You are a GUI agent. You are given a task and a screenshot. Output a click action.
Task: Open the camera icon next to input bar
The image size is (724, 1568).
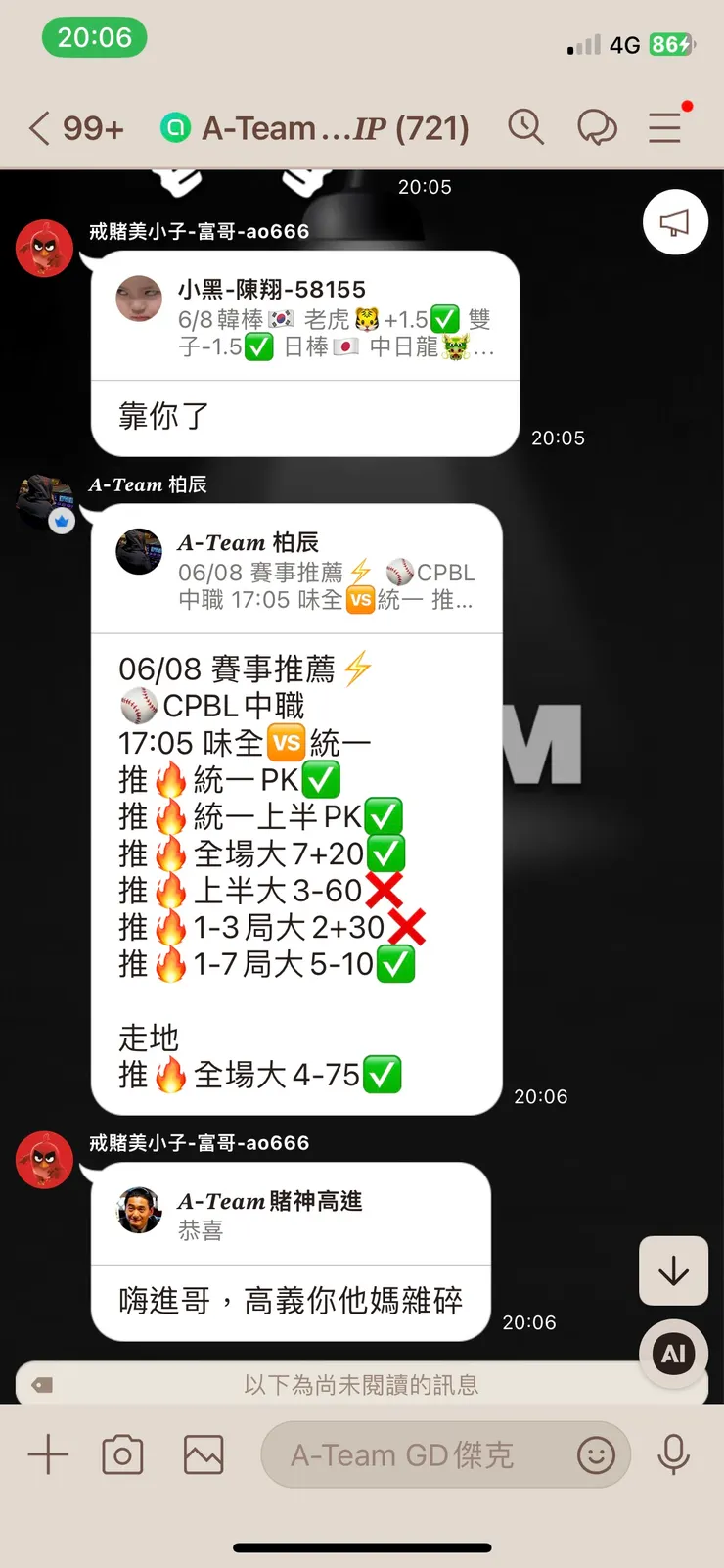(122, 1455)
